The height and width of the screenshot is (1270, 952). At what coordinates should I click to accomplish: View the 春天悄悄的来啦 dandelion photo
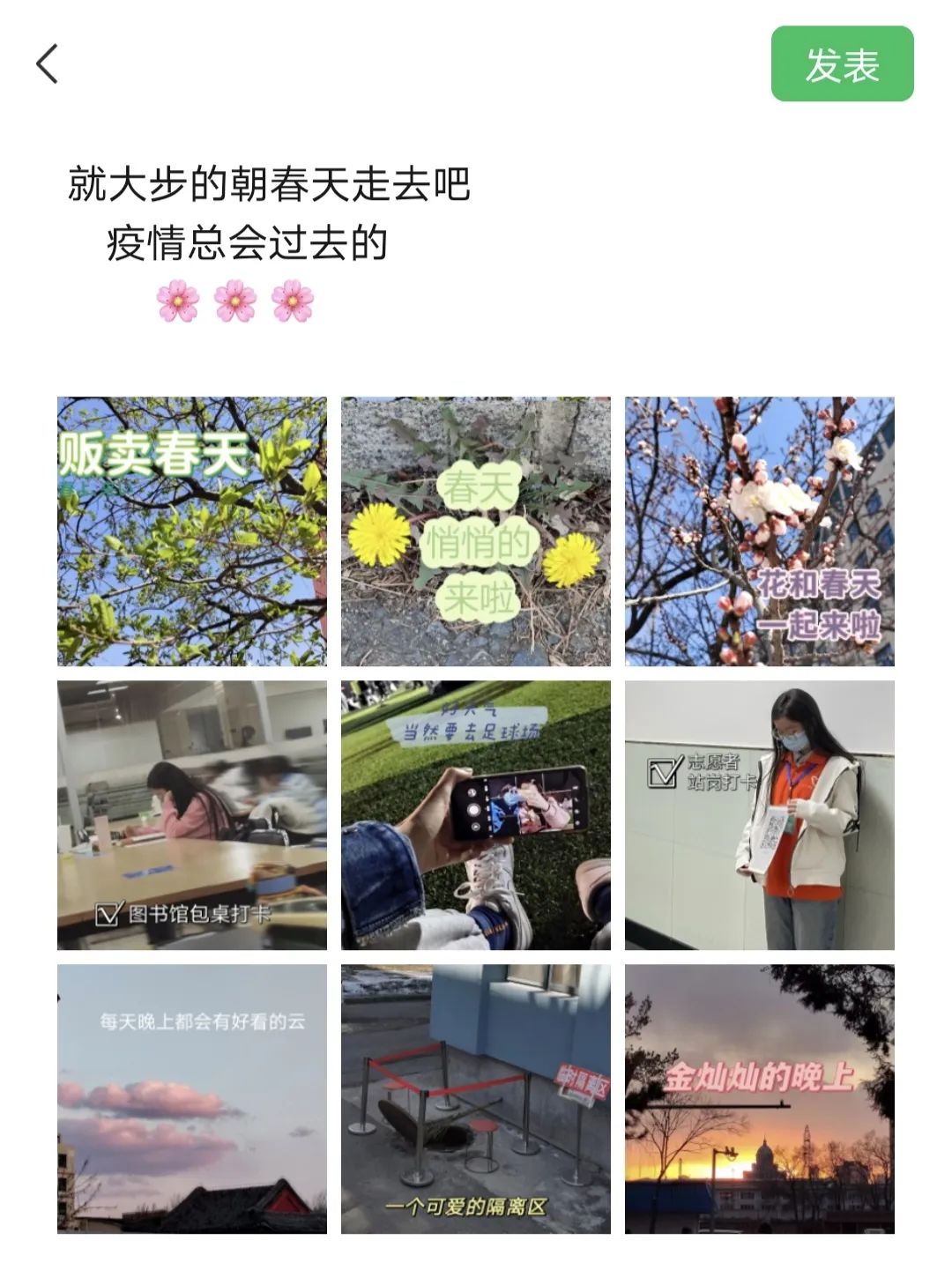(476, 531)
